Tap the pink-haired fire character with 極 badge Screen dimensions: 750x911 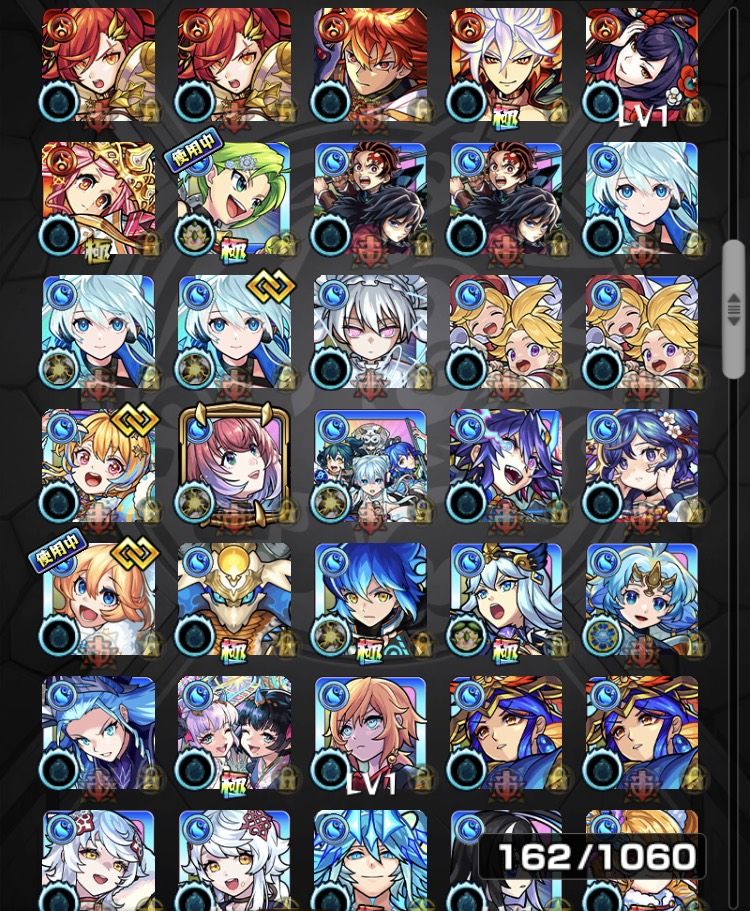(x=98, y=199)
